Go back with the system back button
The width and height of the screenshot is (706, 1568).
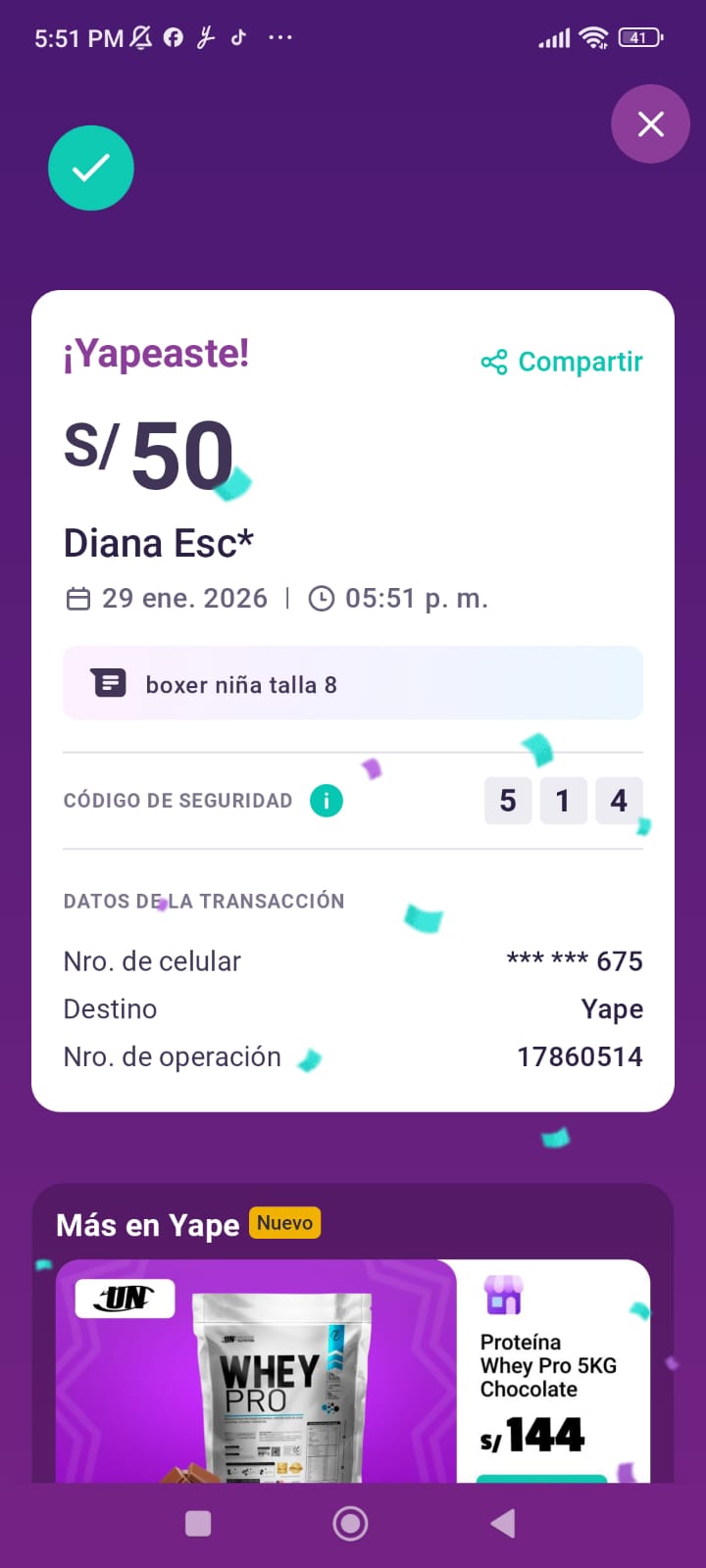[503, 1523]
